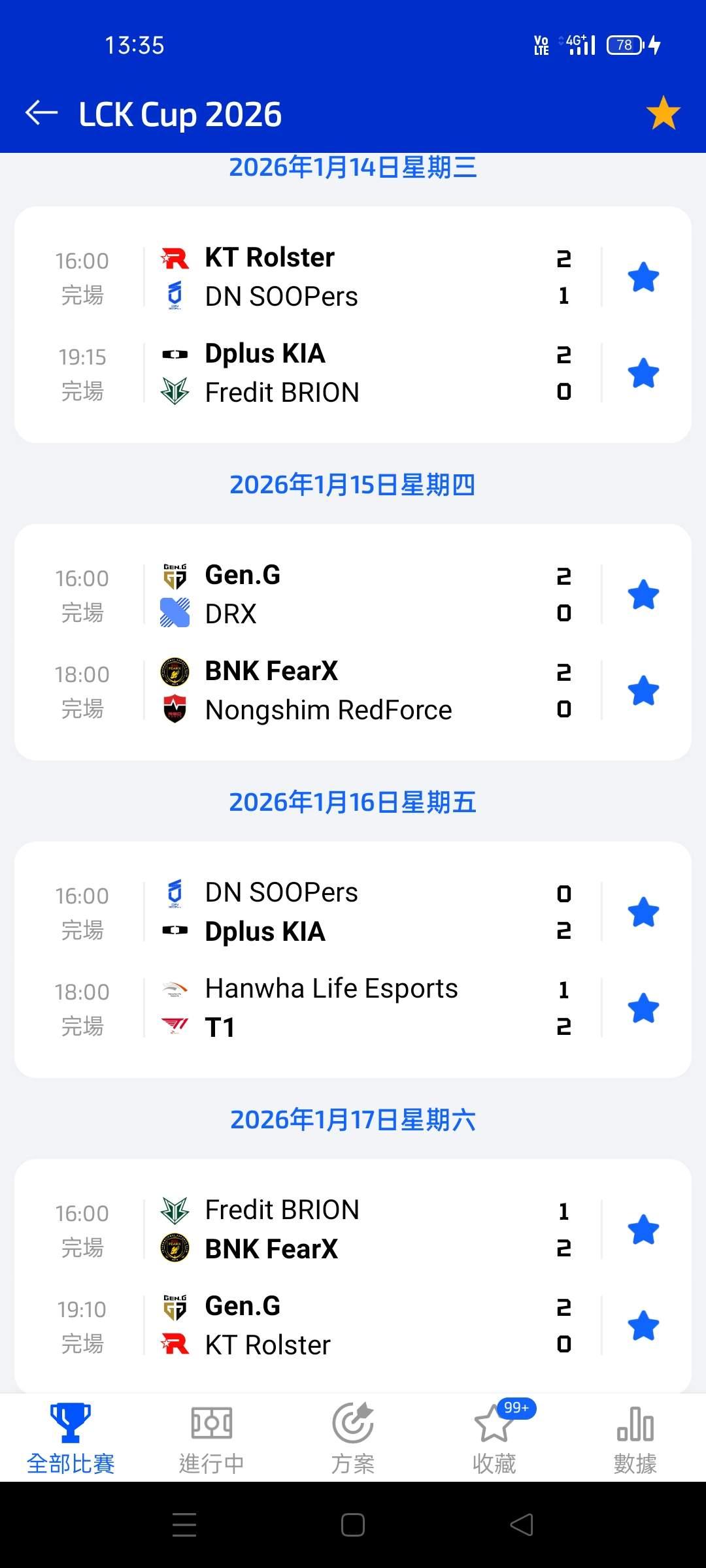
Task: Toggle the favorite star for Gen.G vs KT Rolster
Action: 643,1326
